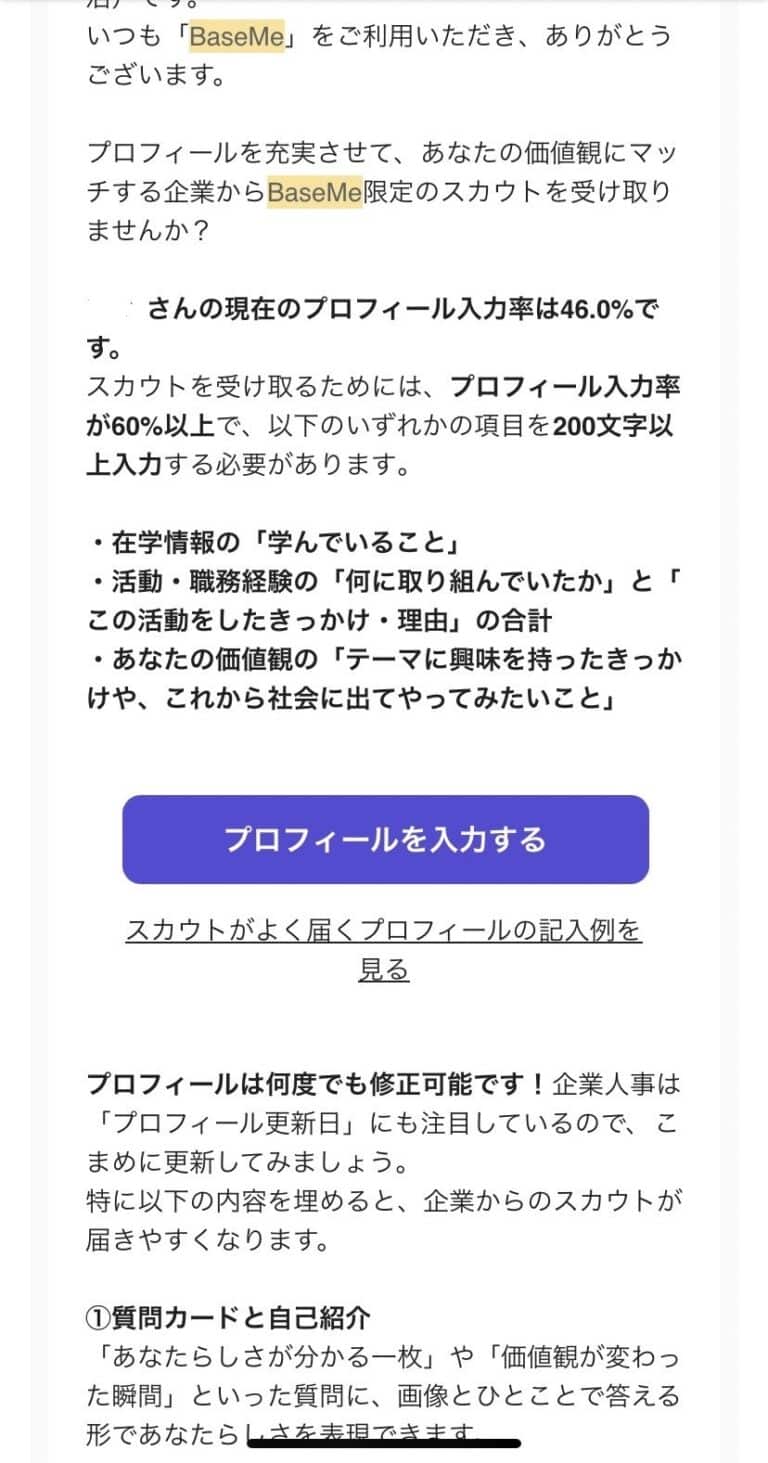Open the スカウトがよく届くプロフィールの記入例 link
Screen dimensions: 768x1463
point(385,929)
